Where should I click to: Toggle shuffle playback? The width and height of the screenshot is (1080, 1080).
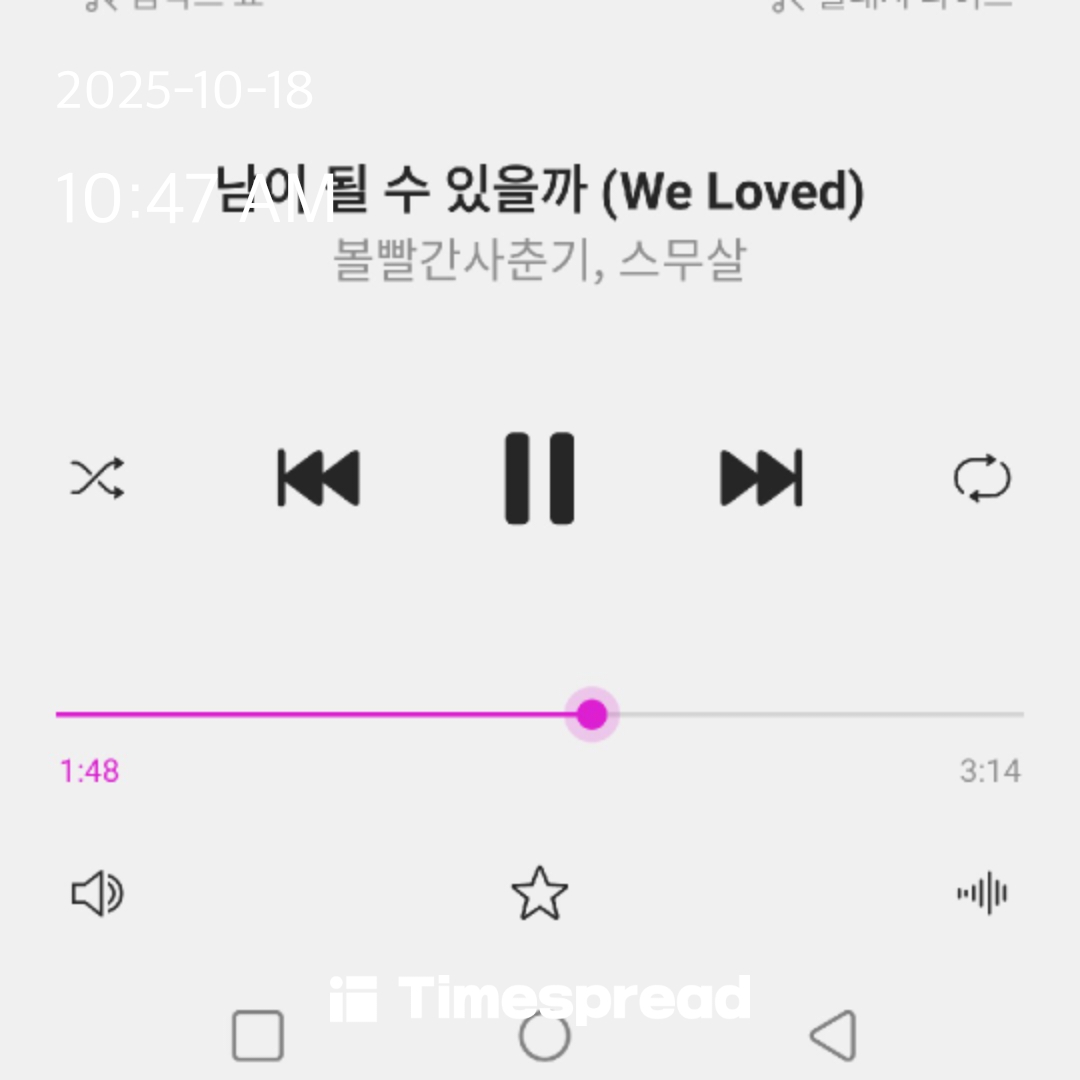(98, 478)
